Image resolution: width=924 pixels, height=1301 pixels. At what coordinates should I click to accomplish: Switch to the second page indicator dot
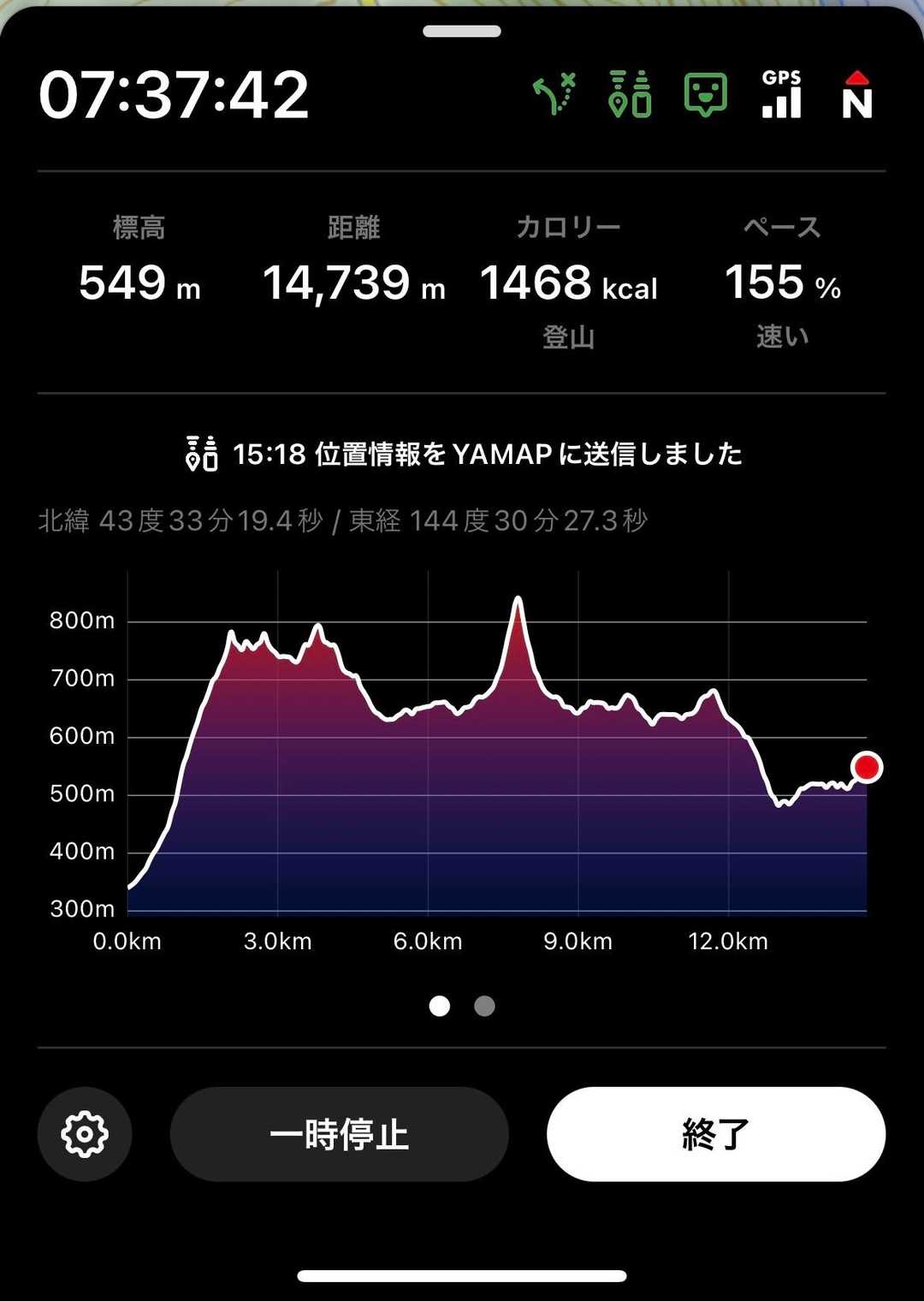click(484, 1006)
